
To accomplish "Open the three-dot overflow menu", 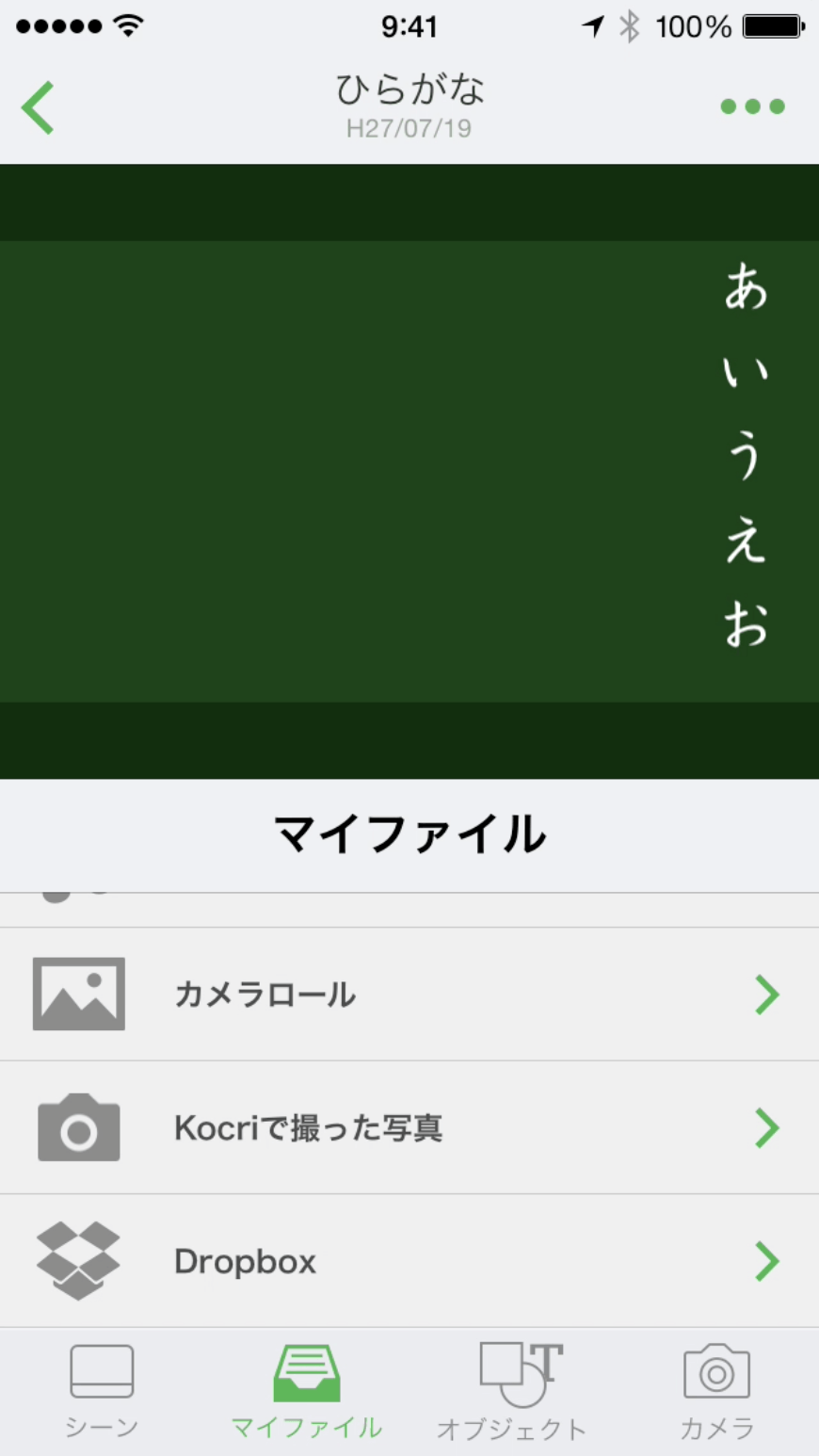I will tap(752, 106).
